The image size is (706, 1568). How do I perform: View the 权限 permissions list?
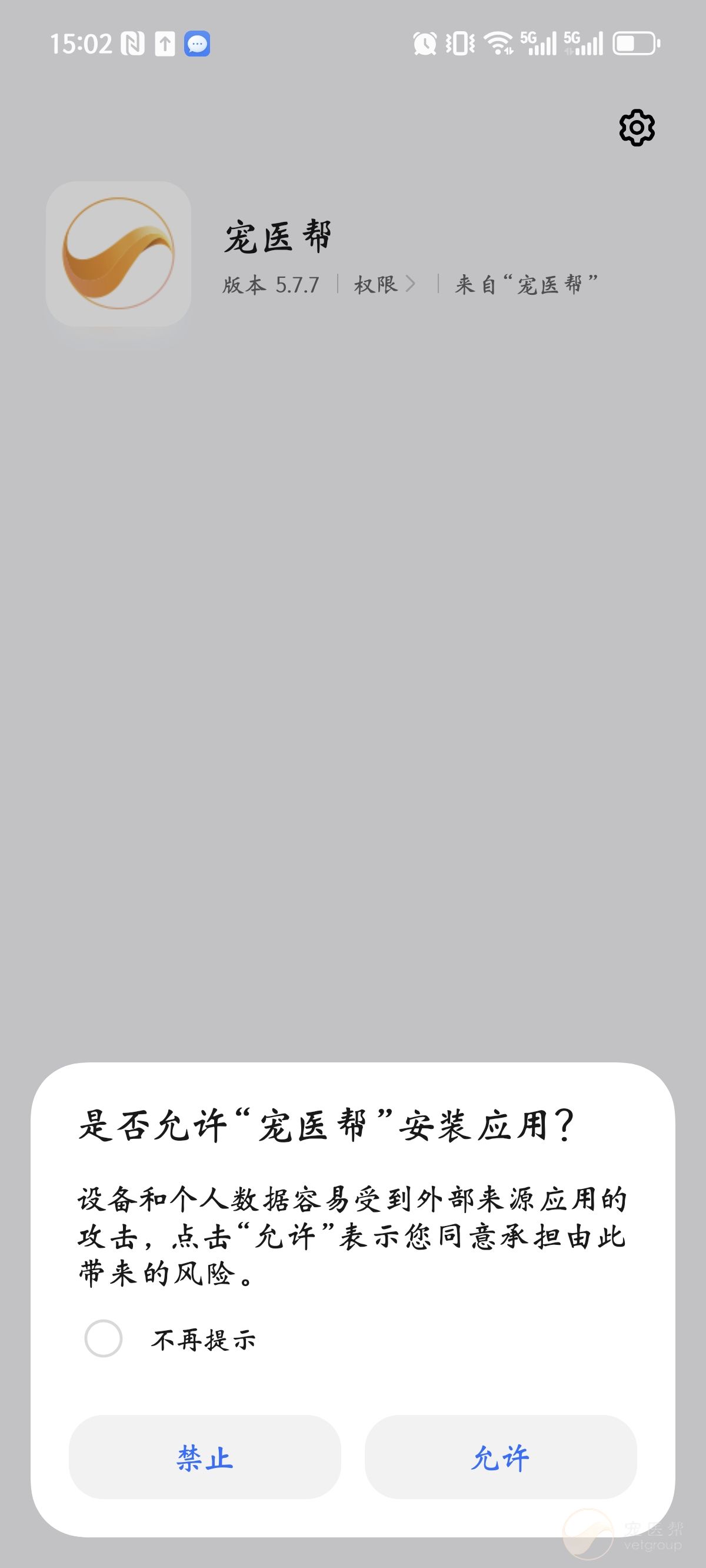point(385,284)
